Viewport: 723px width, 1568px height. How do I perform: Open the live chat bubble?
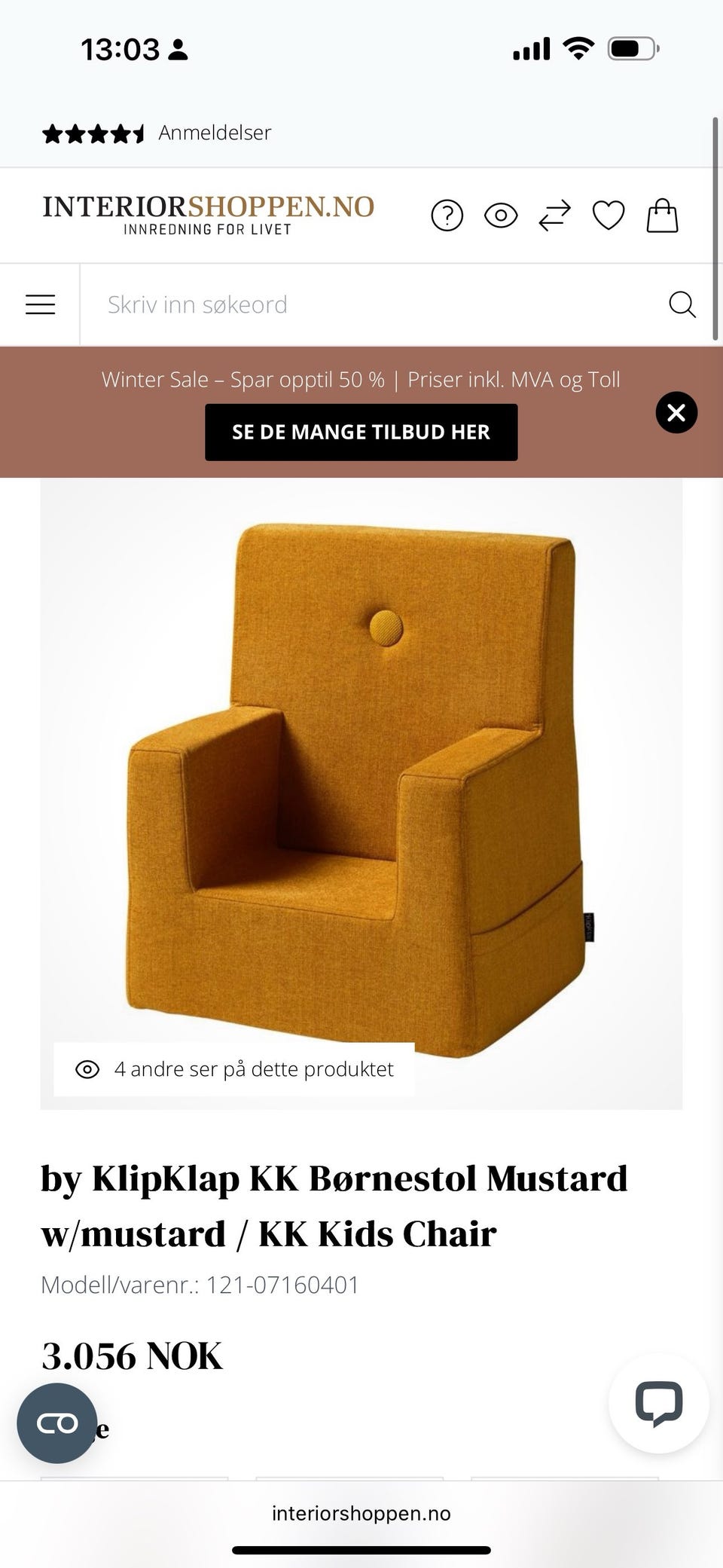pos(659,1403)
